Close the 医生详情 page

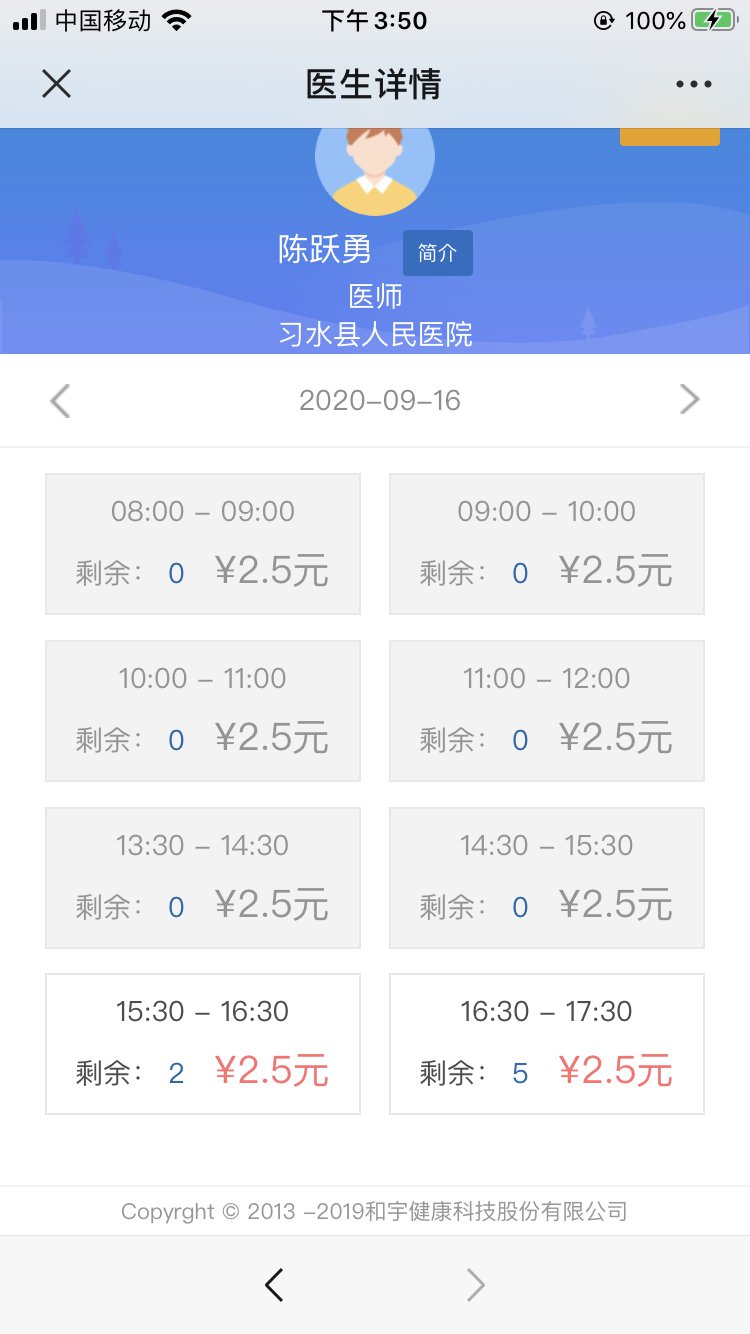point(56,84)
